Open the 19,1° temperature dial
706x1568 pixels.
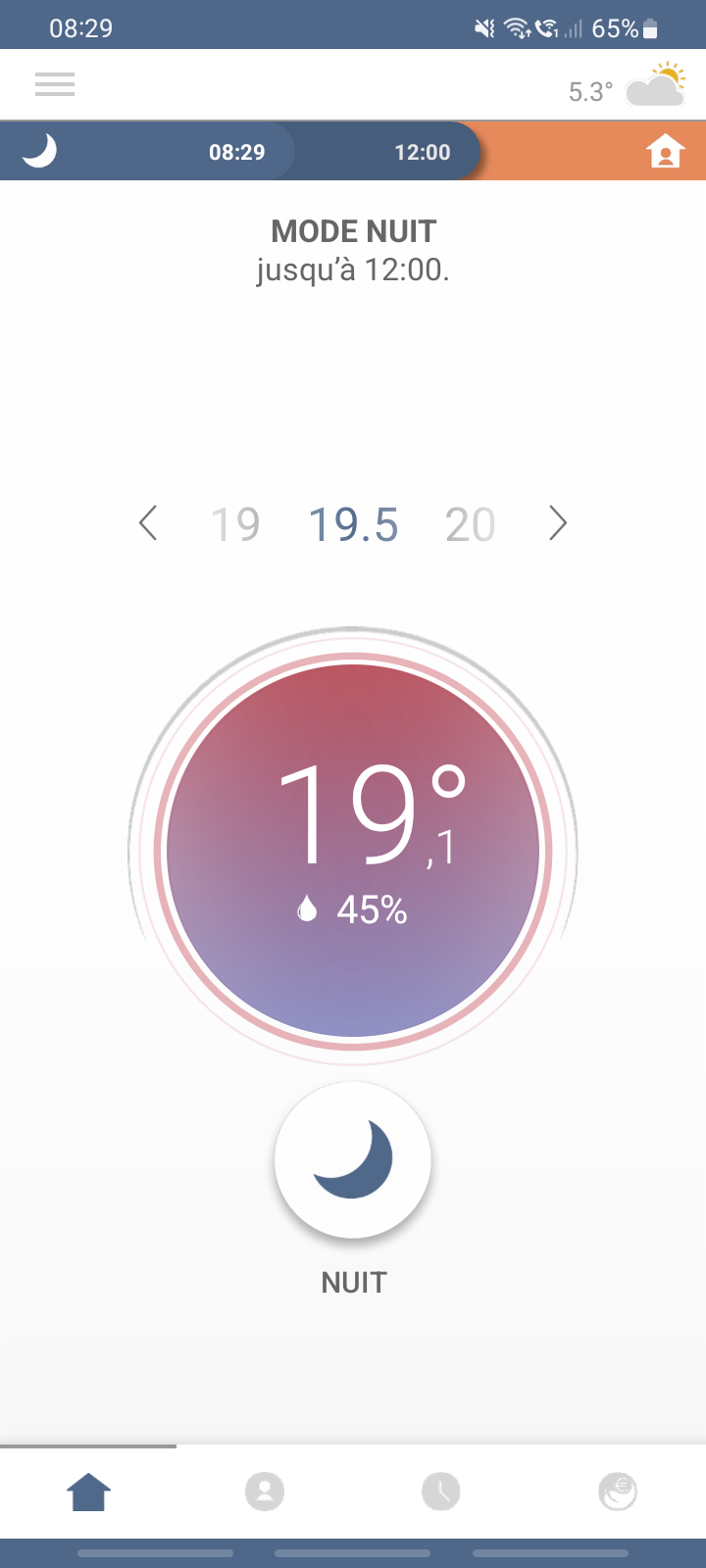[353, 851]
